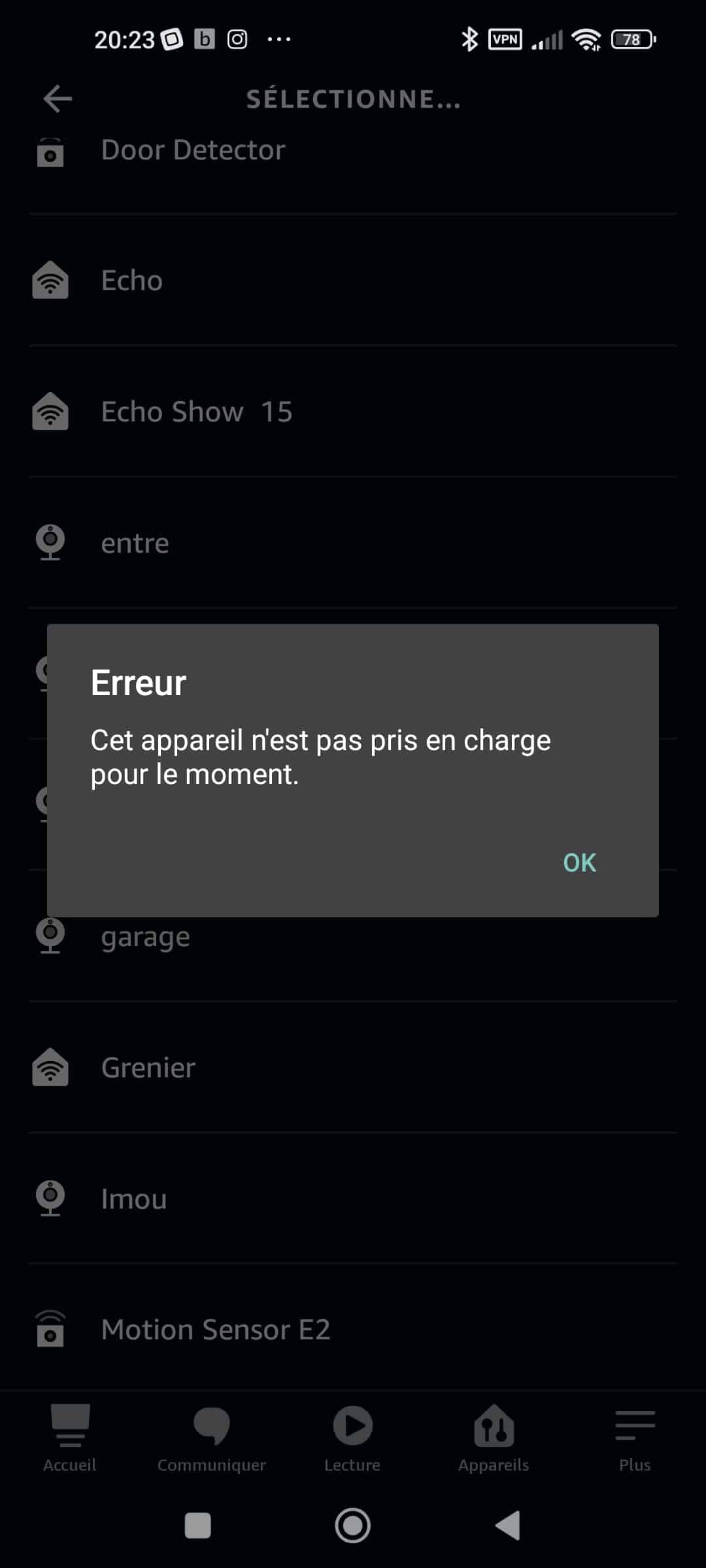Open the Communiquer tab
Viewport: 706px width, 1568px height.
[211, 1439]
